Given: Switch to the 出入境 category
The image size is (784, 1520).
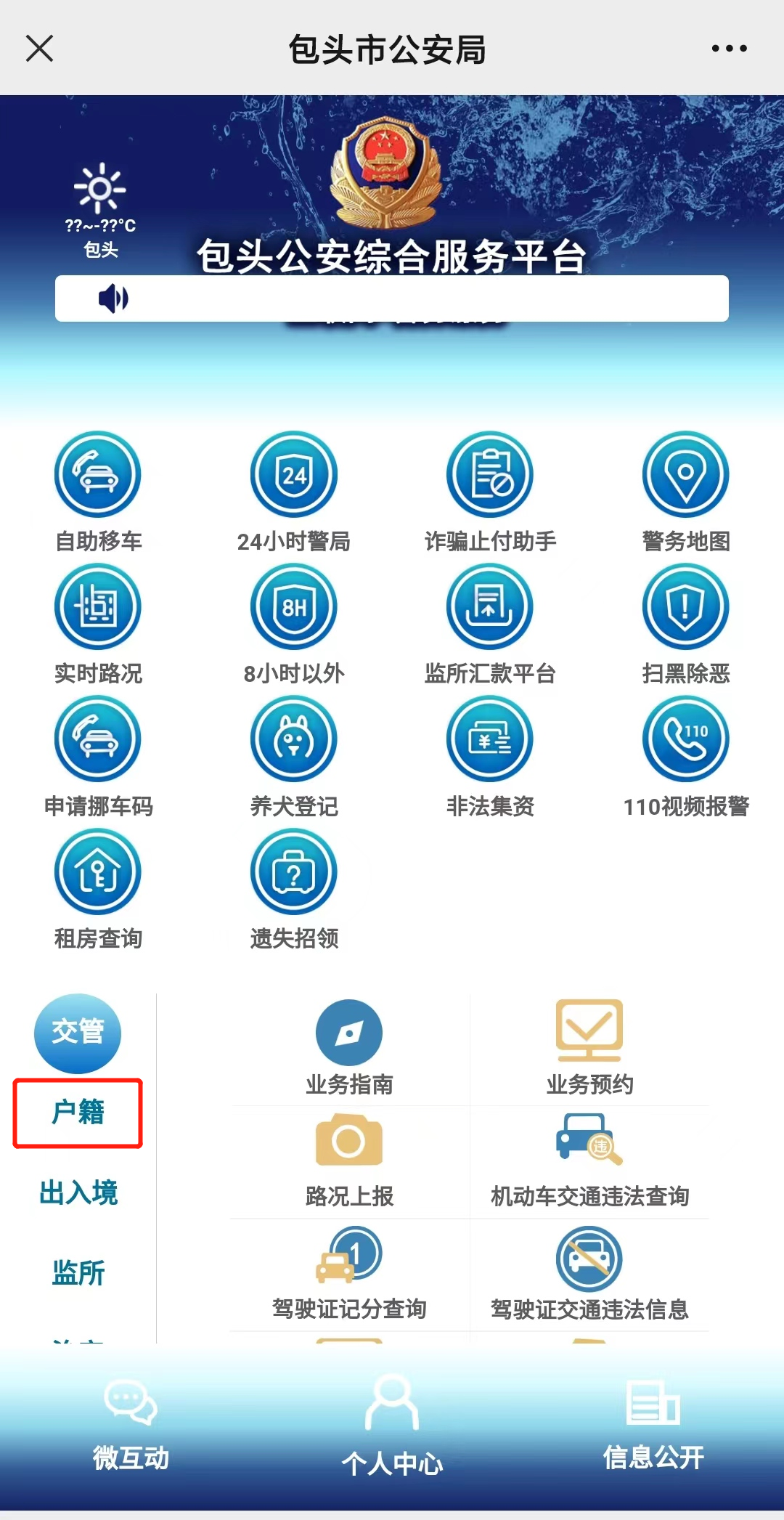Looking at the screenshot, I should click(78, 1192).
